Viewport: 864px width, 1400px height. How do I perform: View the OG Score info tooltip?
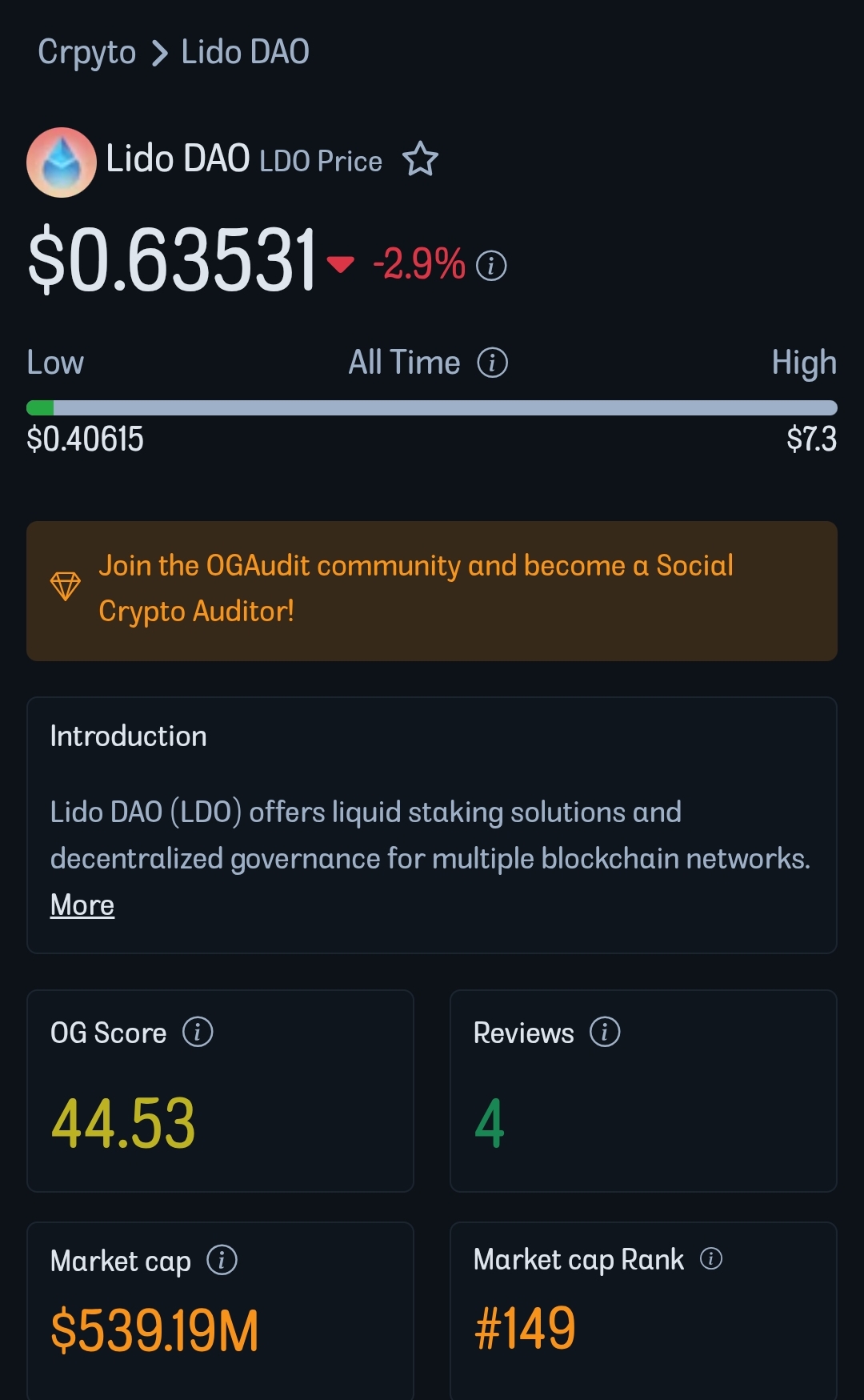(x=198, y=1032)
